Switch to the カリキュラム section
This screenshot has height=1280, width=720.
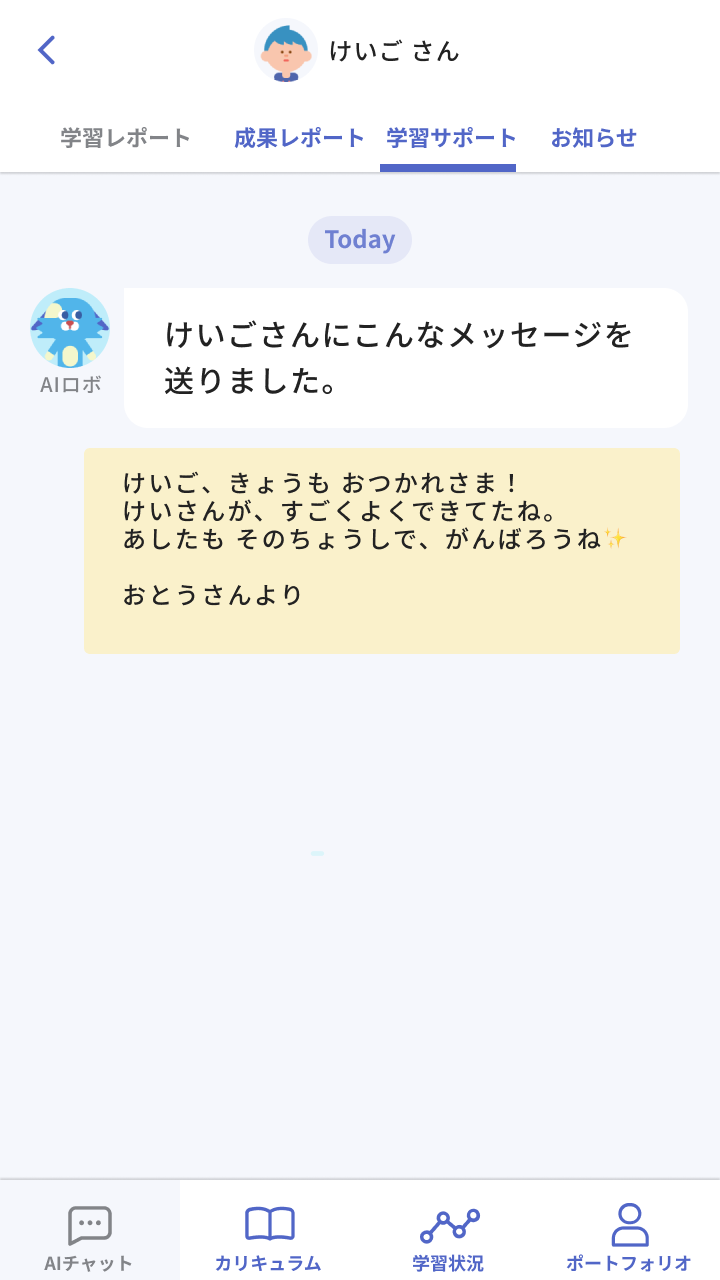point(269,1237)
